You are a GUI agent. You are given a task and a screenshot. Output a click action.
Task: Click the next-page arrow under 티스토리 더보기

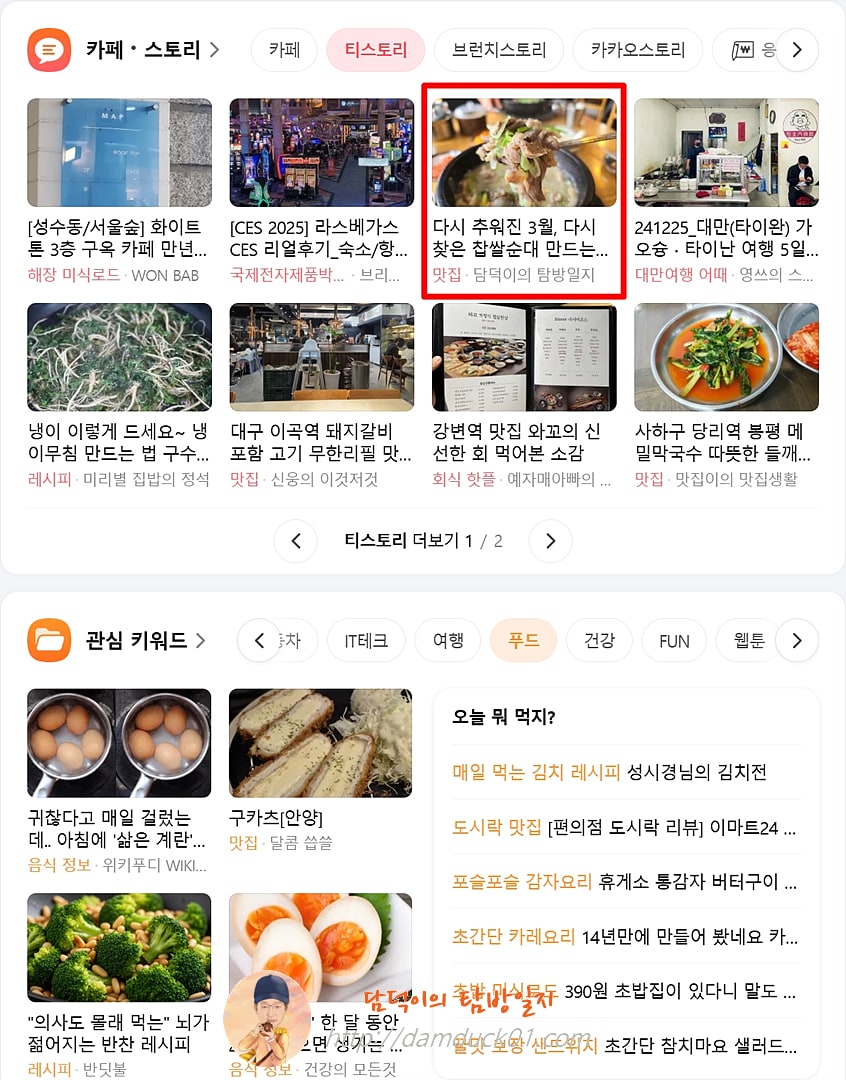pos(550,540)
